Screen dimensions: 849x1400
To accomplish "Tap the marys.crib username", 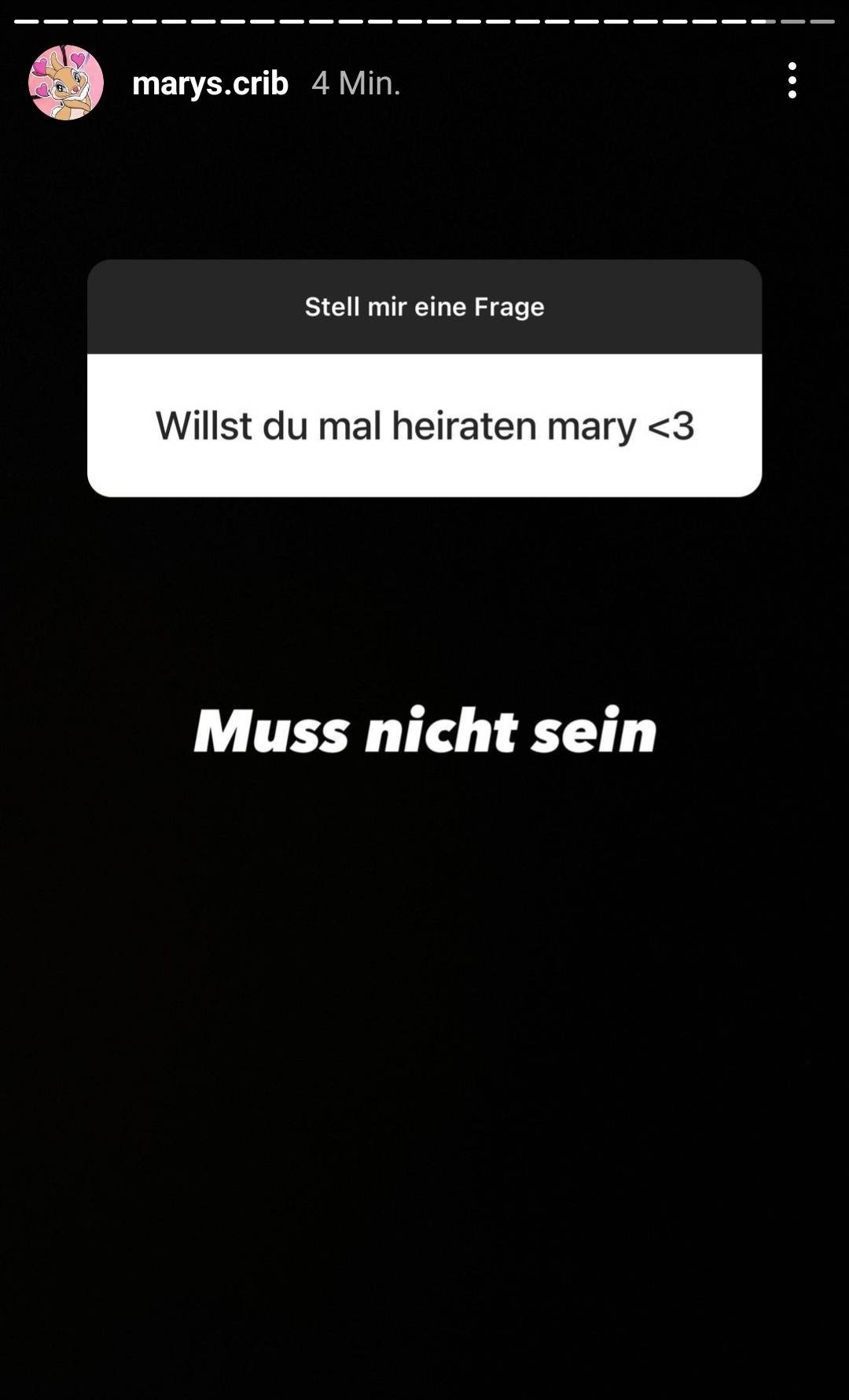I will (x=210, y=83).
